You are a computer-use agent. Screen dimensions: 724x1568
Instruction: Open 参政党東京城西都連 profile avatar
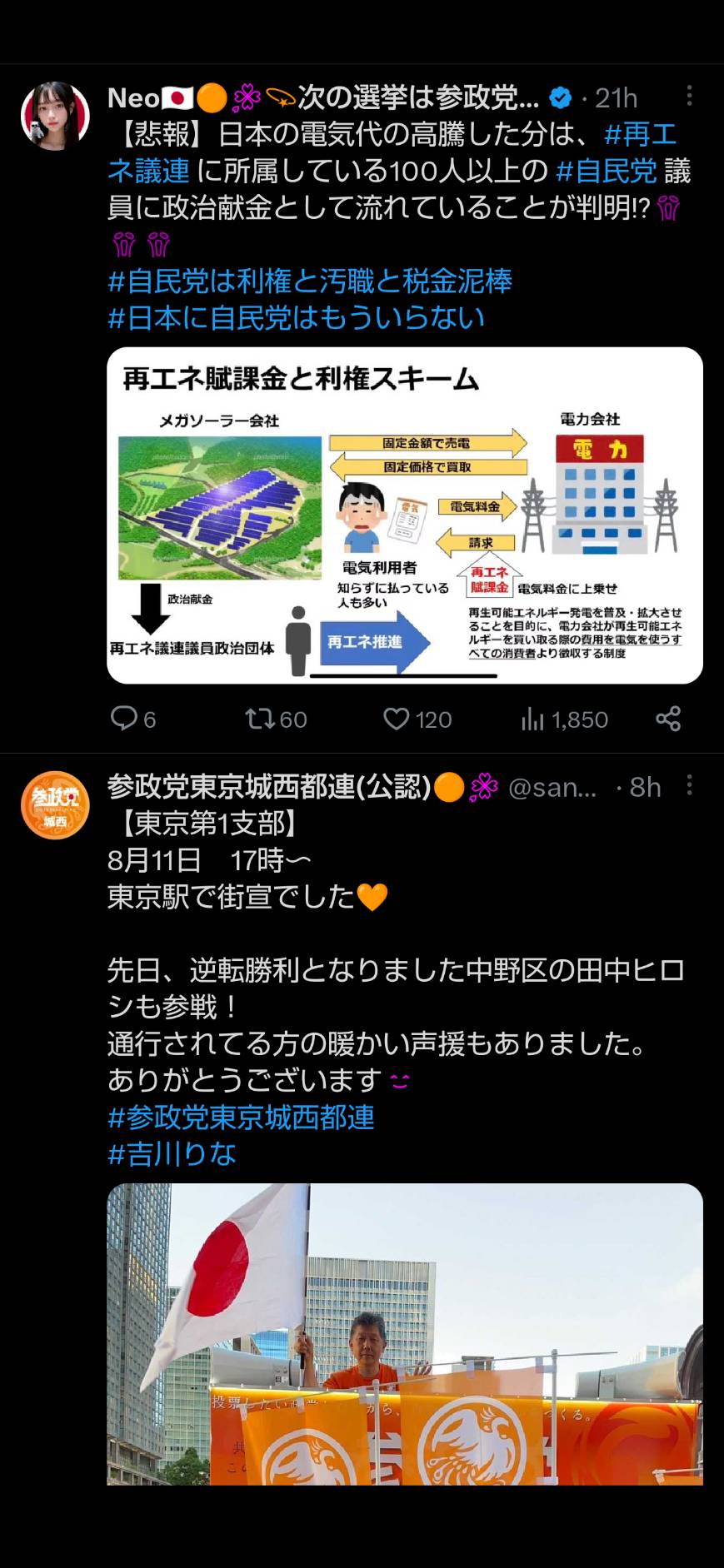[55, 805]
